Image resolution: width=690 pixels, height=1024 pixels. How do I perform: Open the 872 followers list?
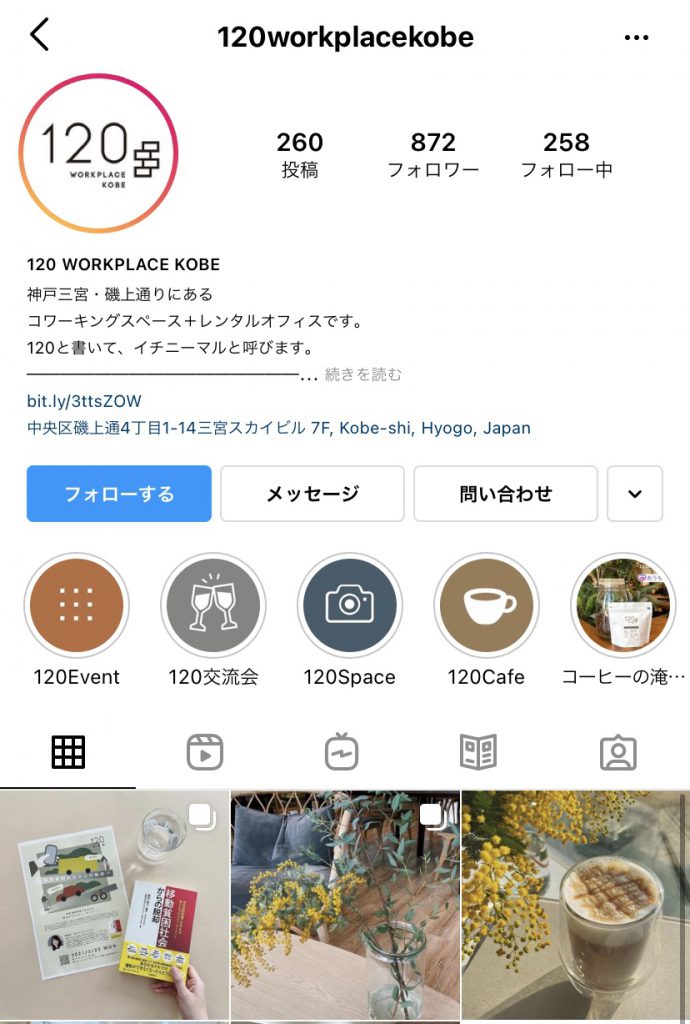coord(433,154)
